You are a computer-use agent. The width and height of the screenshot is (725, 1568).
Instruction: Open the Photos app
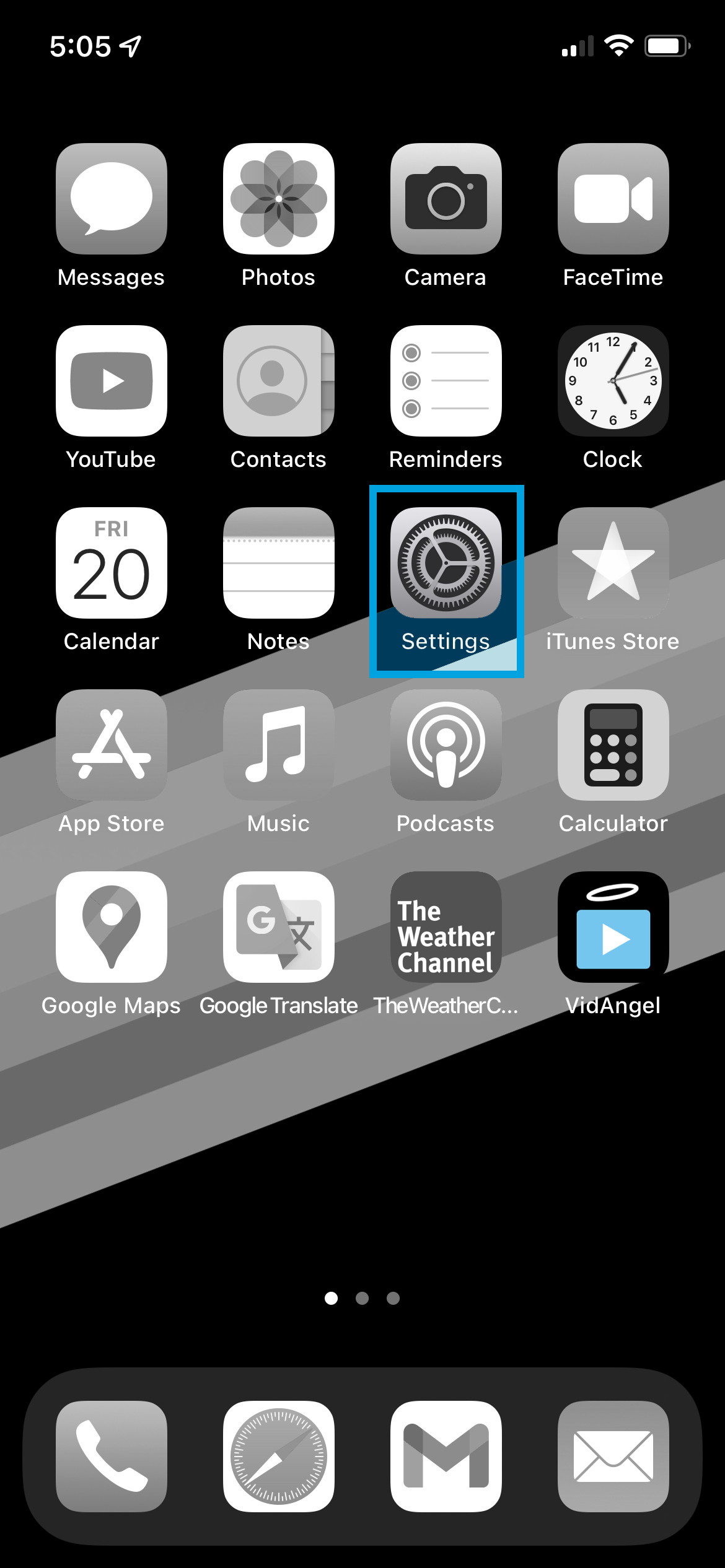pyautogui.click(x=279, y=199)
